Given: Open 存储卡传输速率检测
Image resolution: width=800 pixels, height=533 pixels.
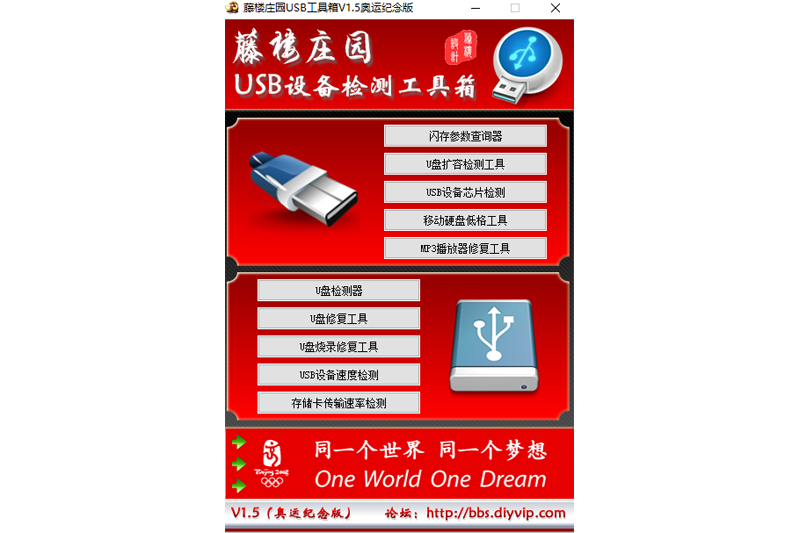Looking at the screenshot, I should point(338,403).
